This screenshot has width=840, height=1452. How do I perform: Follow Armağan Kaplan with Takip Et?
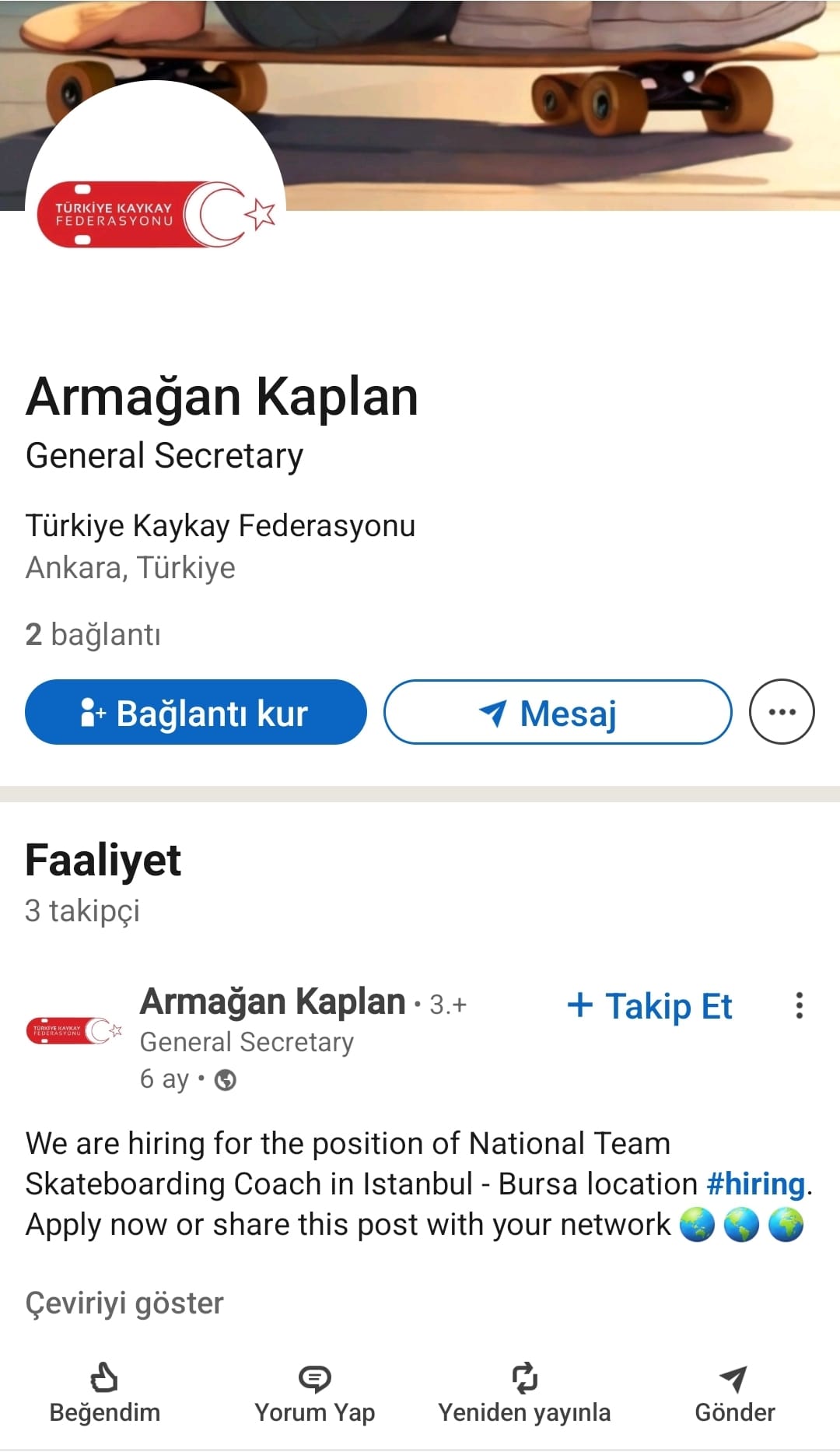coord(650,1005)
